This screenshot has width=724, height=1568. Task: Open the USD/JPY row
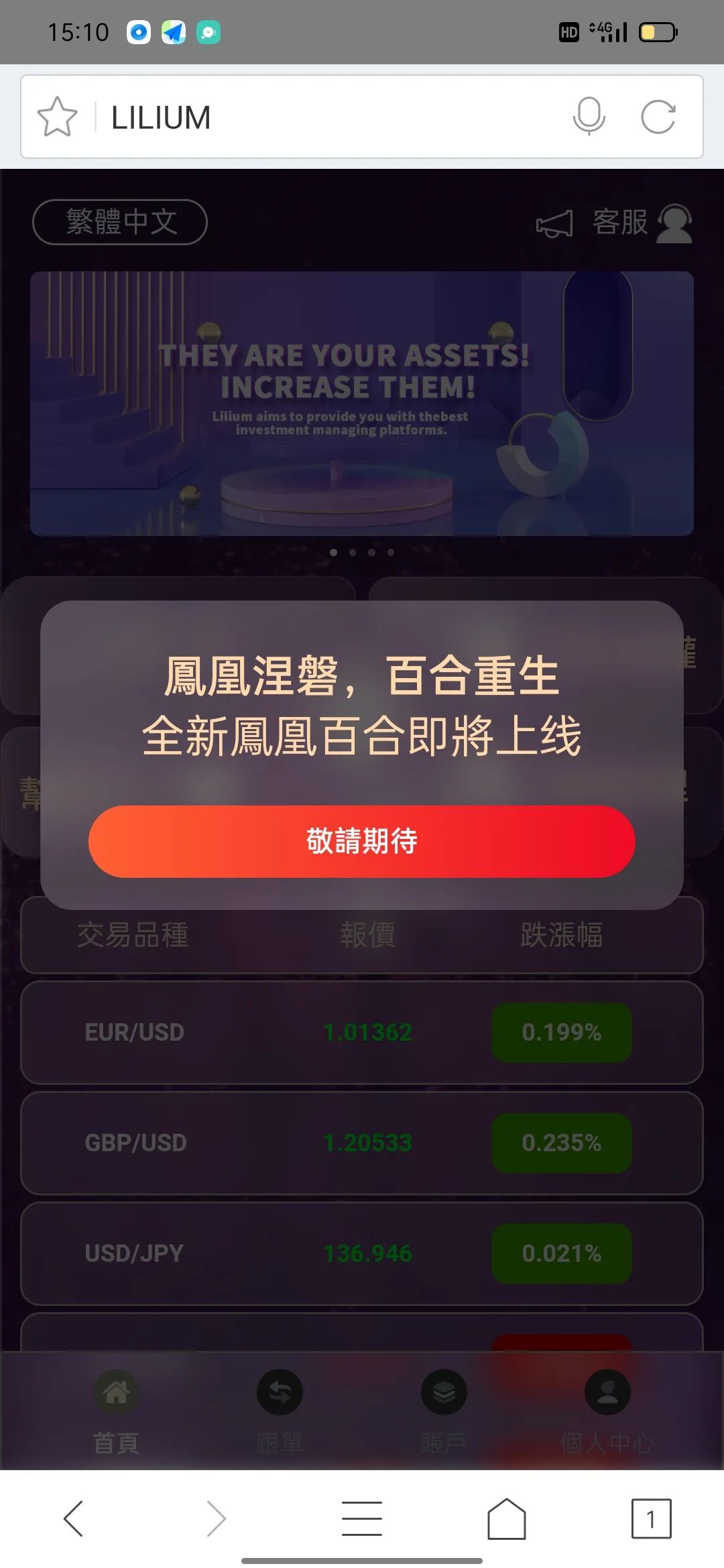[361, 1253]
